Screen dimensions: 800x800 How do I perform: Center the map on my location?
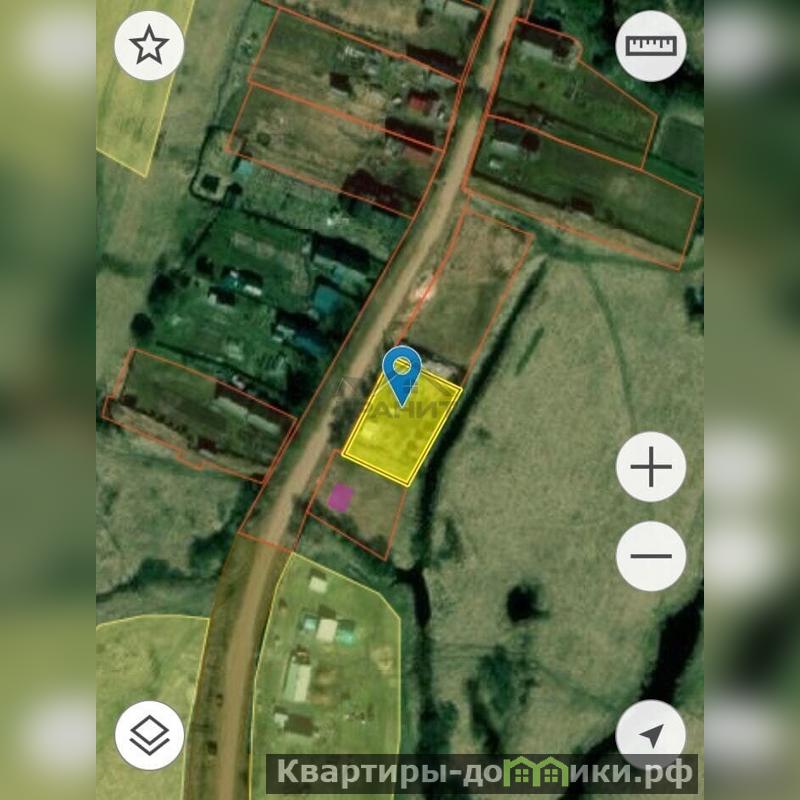[x=651, y=735]
